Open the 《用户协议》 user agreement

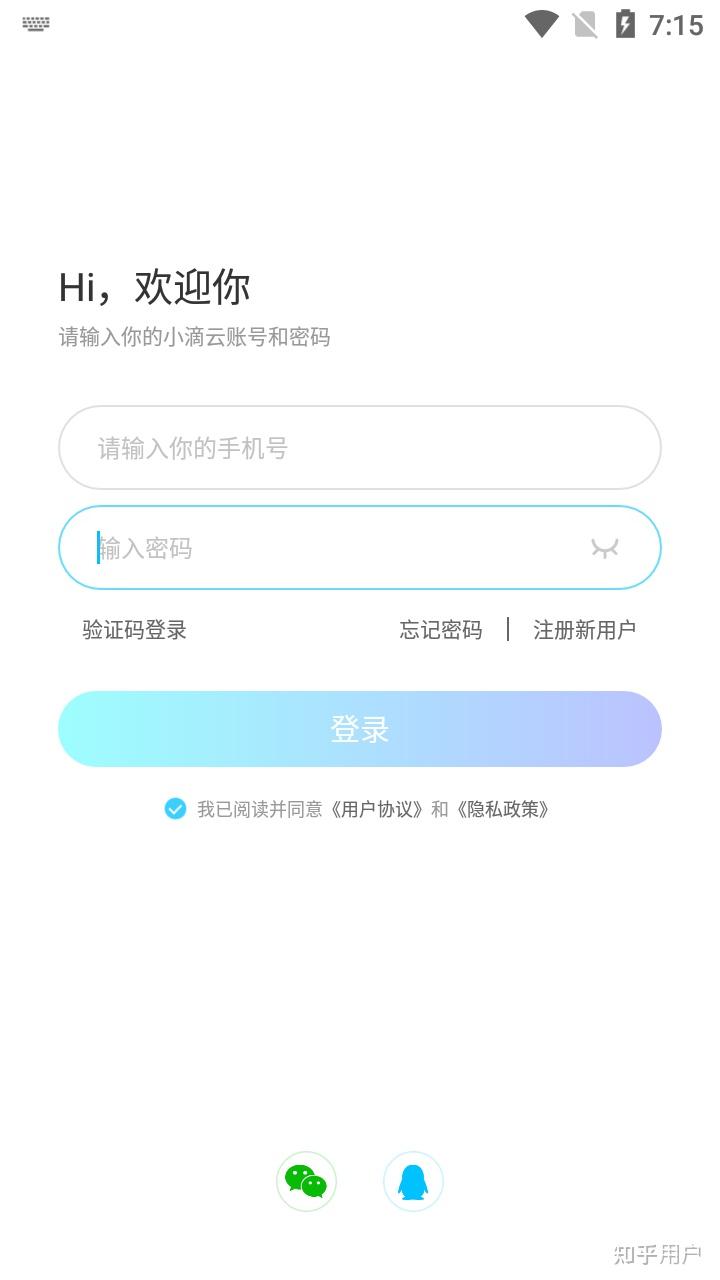click(x=378, y=809)
